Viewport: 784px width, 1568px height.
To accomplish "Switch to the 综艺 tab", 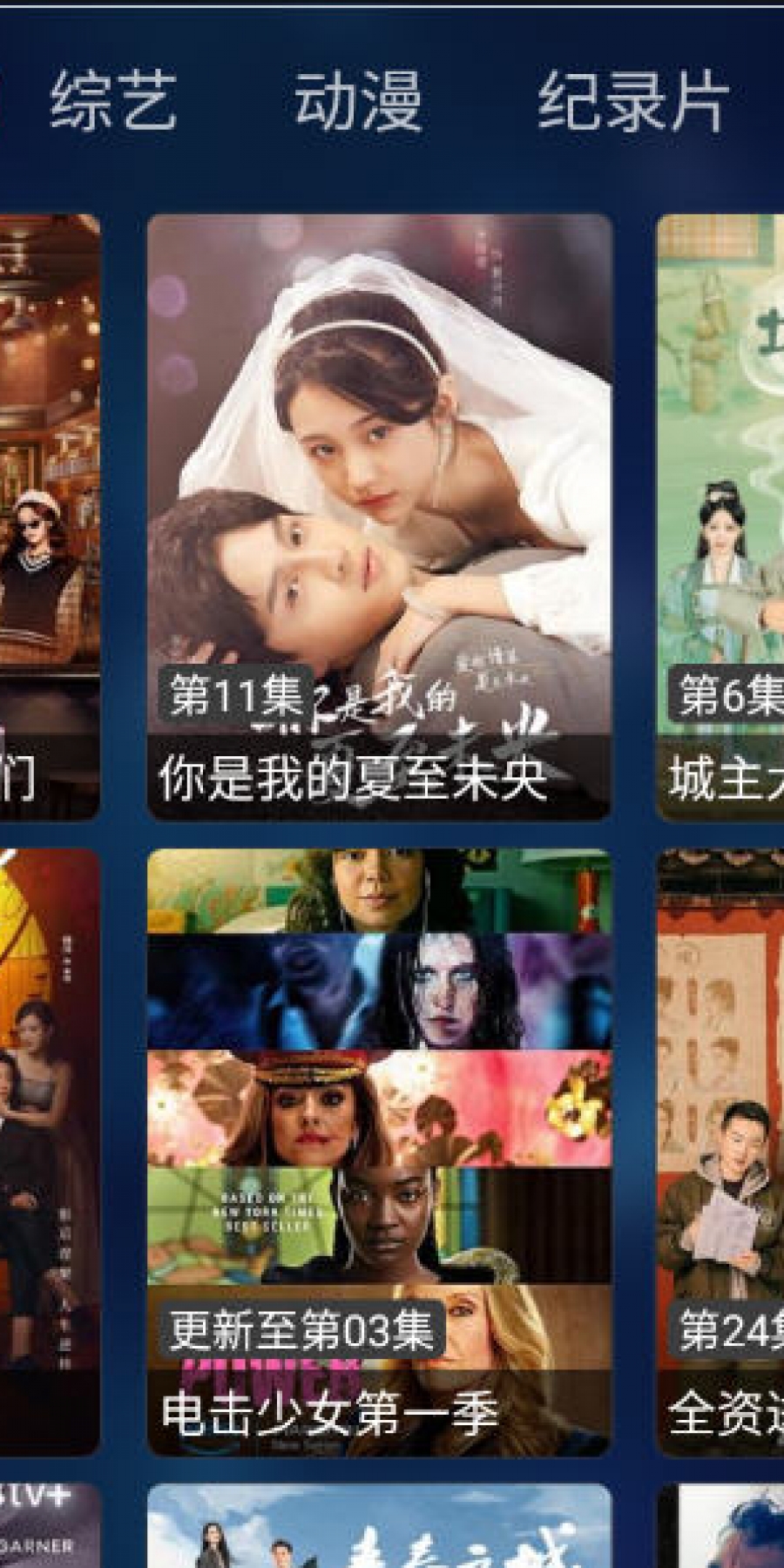I will point(113,102).
